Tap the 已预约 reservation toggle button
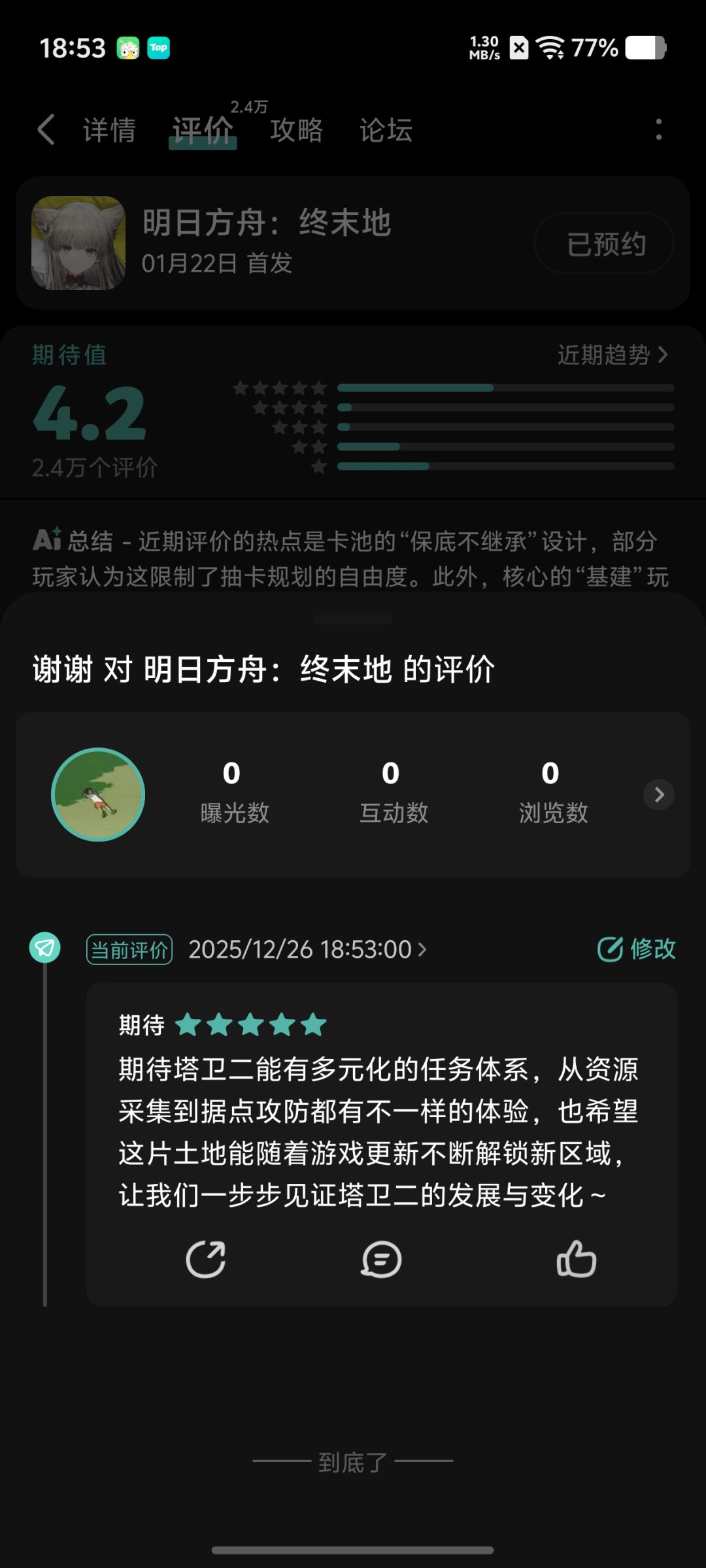Screen dimensions: 706x1568 pos(602,243)
